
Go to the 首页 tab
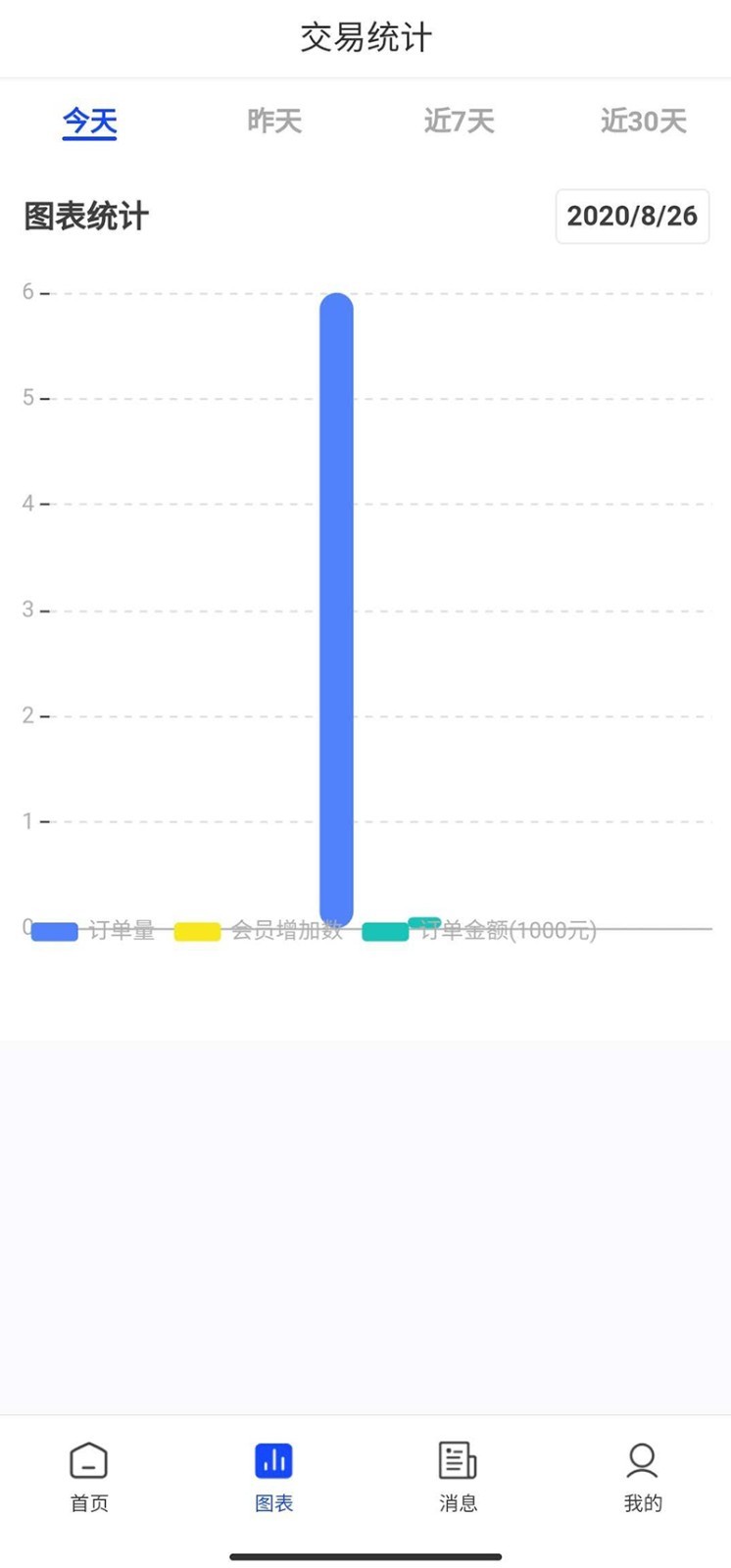click(x=89, y=1477)
